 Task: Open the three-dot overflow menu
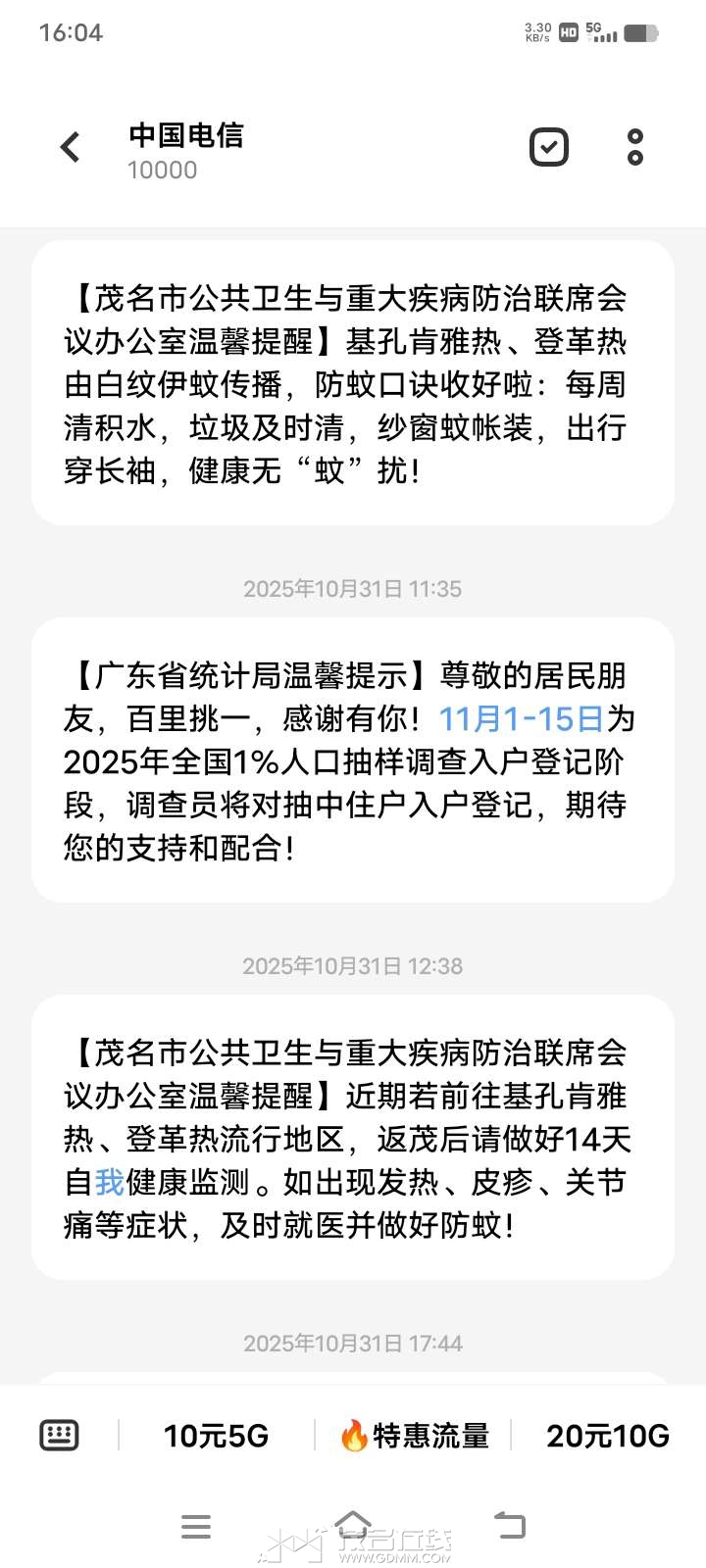635,147
